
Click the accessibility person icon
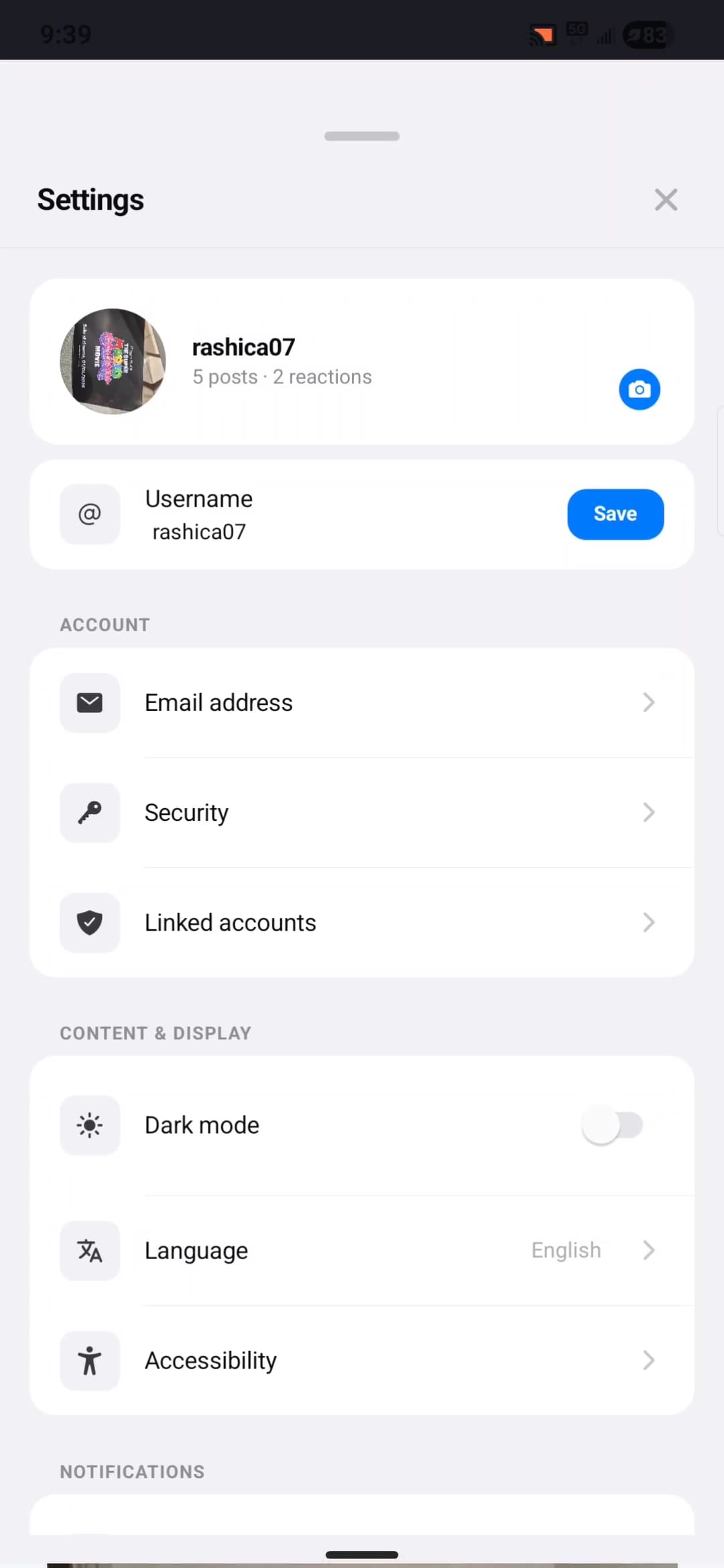point(89,1360)
